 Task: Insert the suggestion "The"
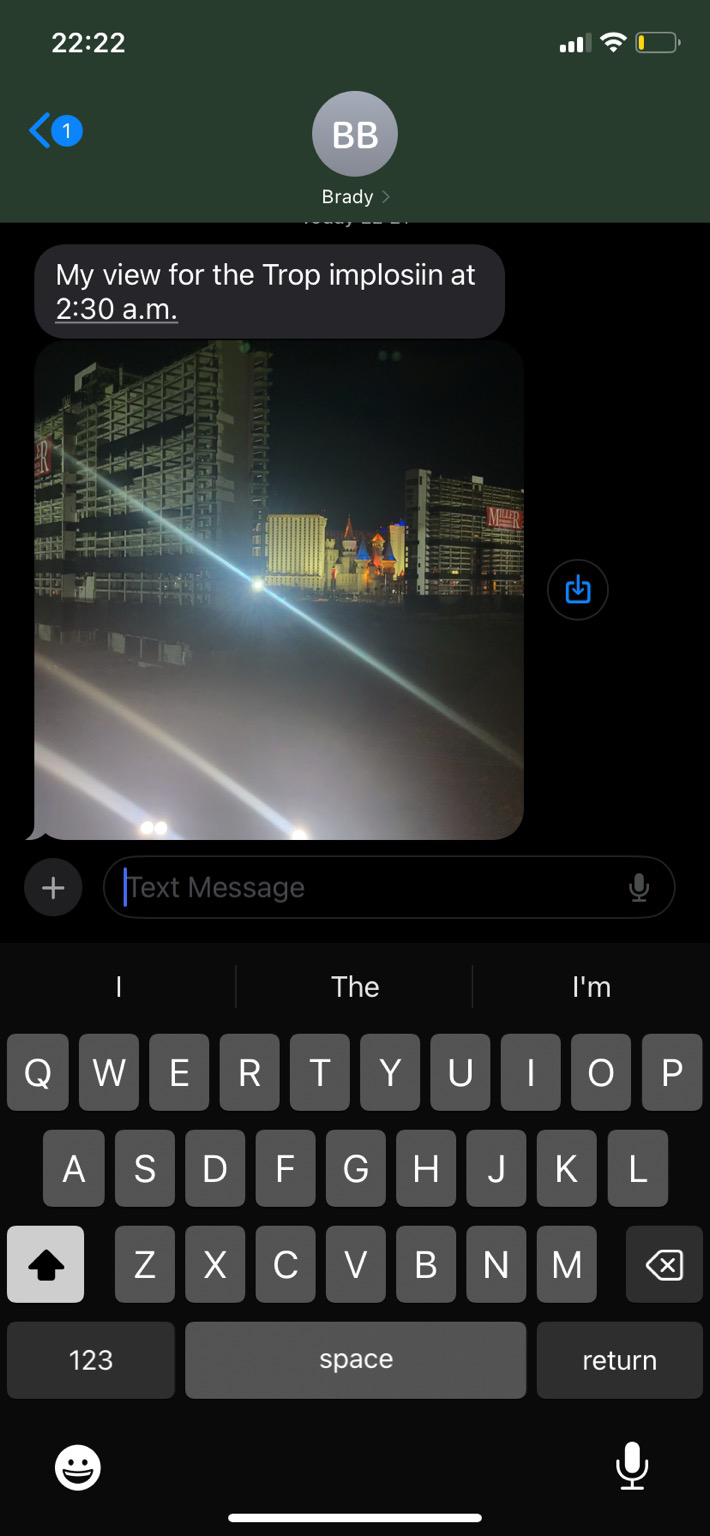click(x=355, y=986)
